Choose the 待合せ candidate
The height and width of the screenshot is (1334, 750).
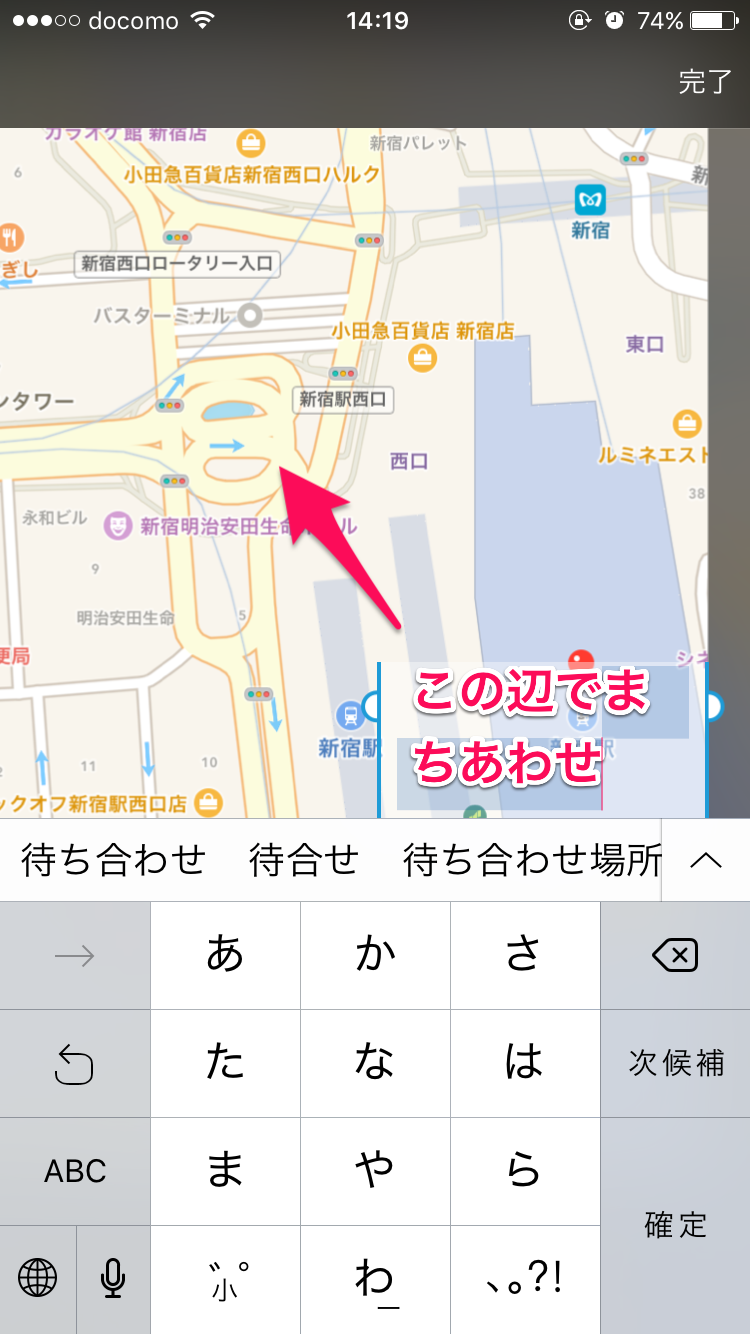coord(303,860)
